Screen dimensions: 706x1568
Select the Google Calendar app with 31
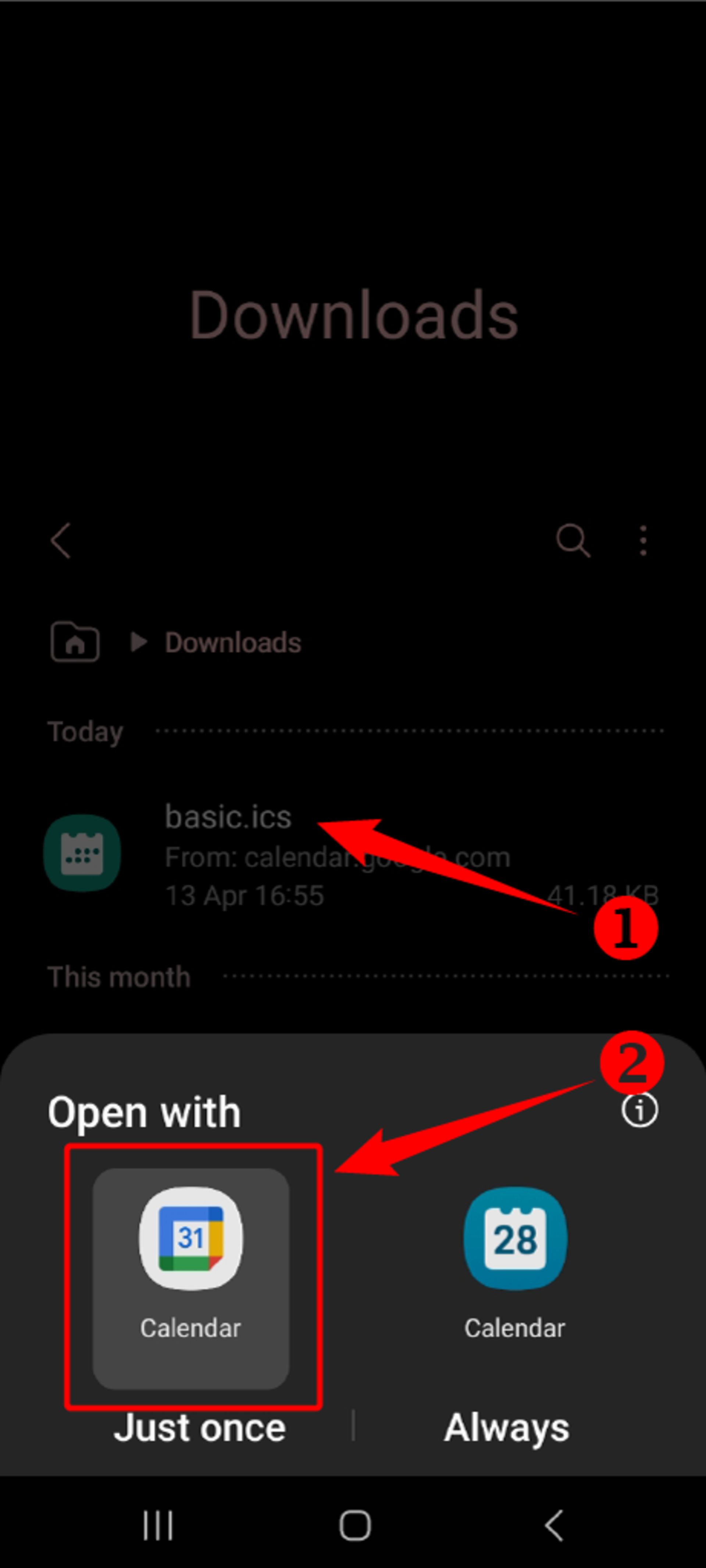point(190,1278)
